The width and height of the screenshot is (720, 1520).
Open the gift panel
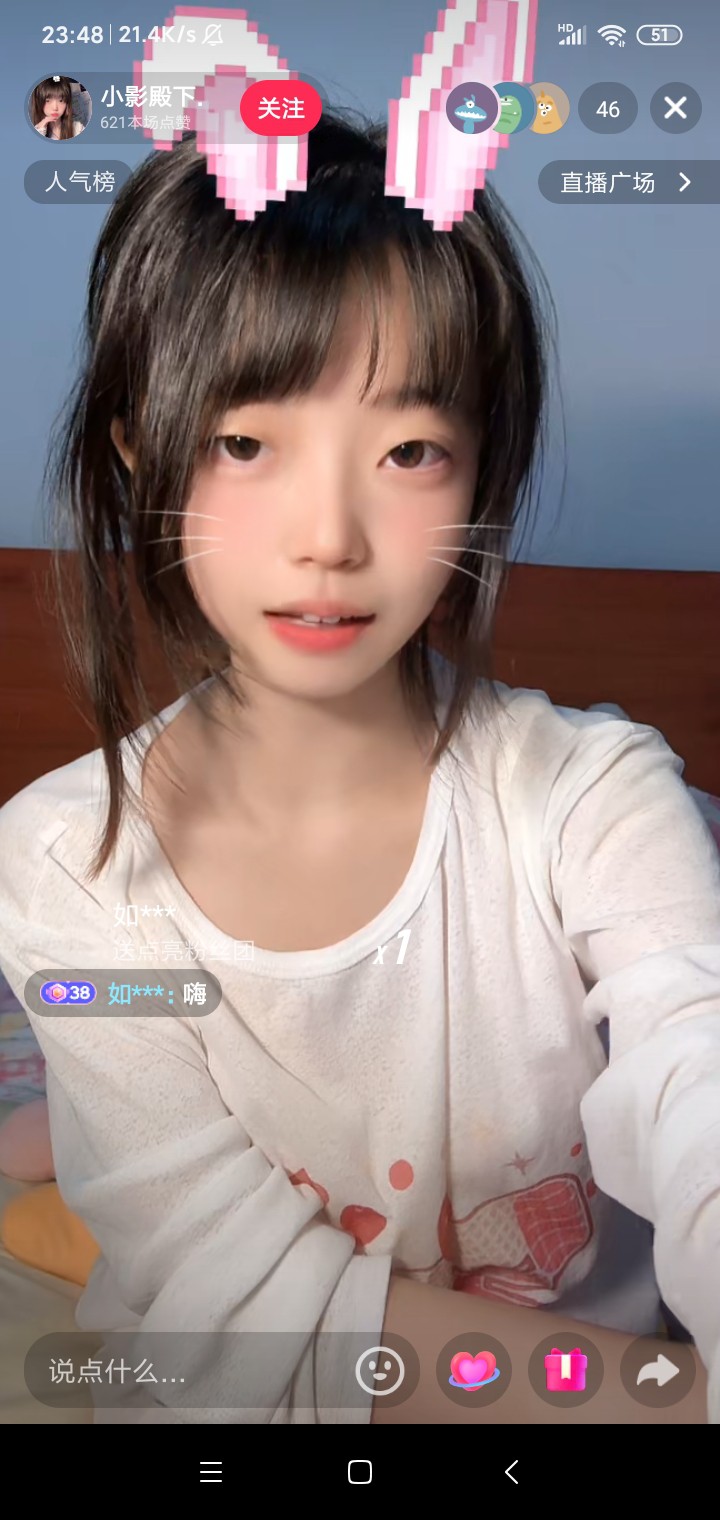tap(565, 1371)
